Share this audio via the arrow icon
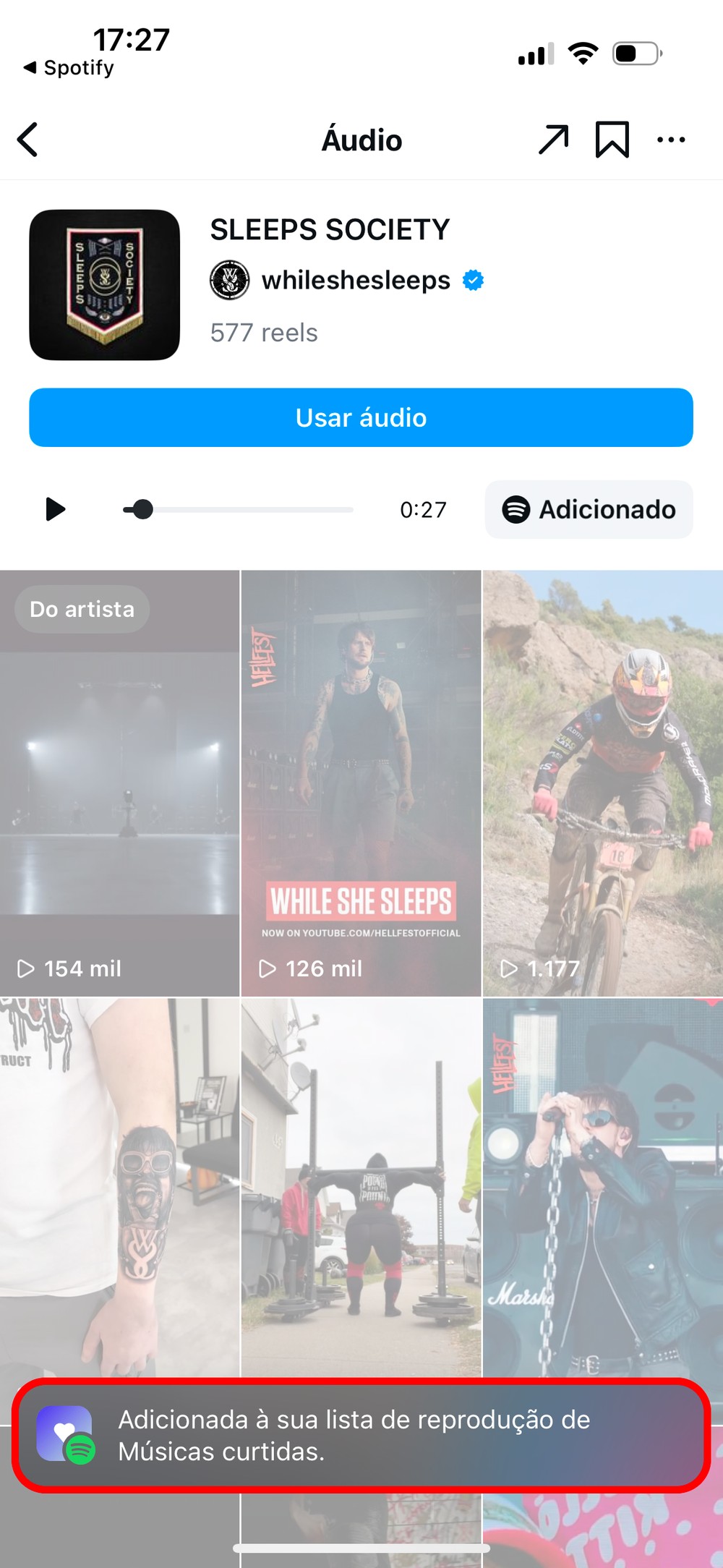The height and width of the screenshot is (1568, 723). pos(553,140)
